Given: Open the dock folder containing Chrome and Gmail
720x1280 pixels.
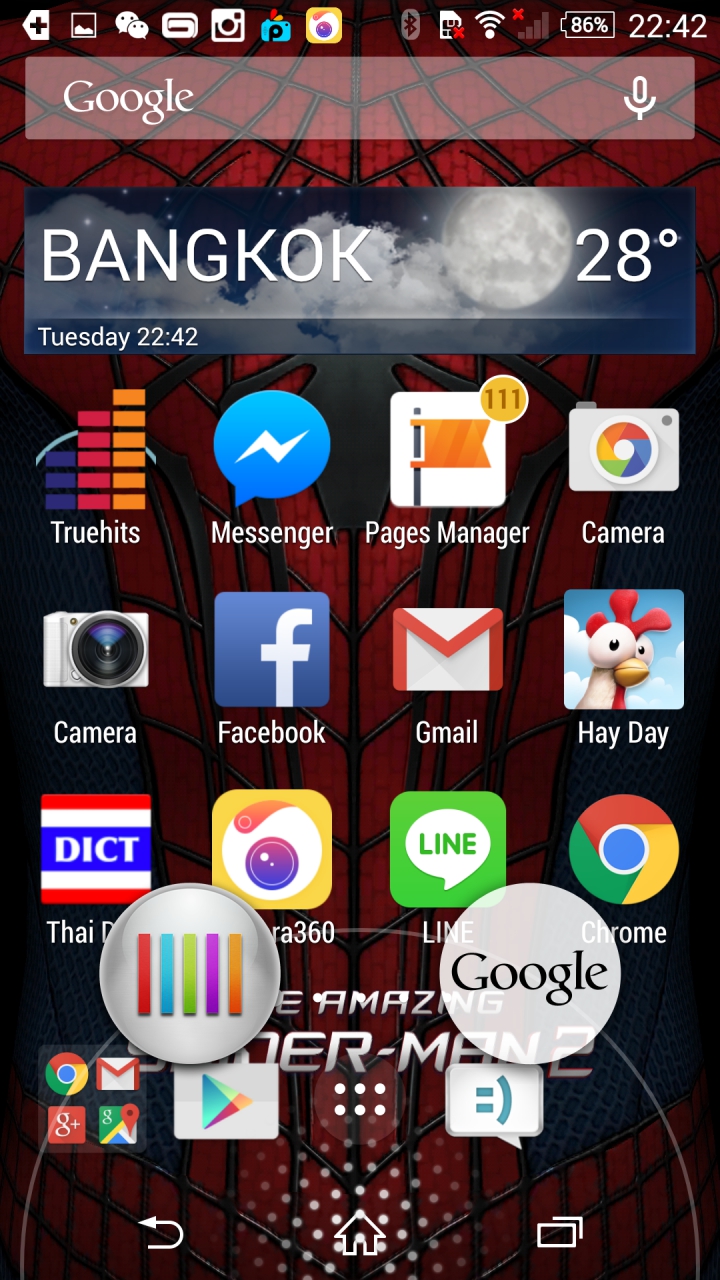Looking at the screenshot, I should click(92, 1100).
